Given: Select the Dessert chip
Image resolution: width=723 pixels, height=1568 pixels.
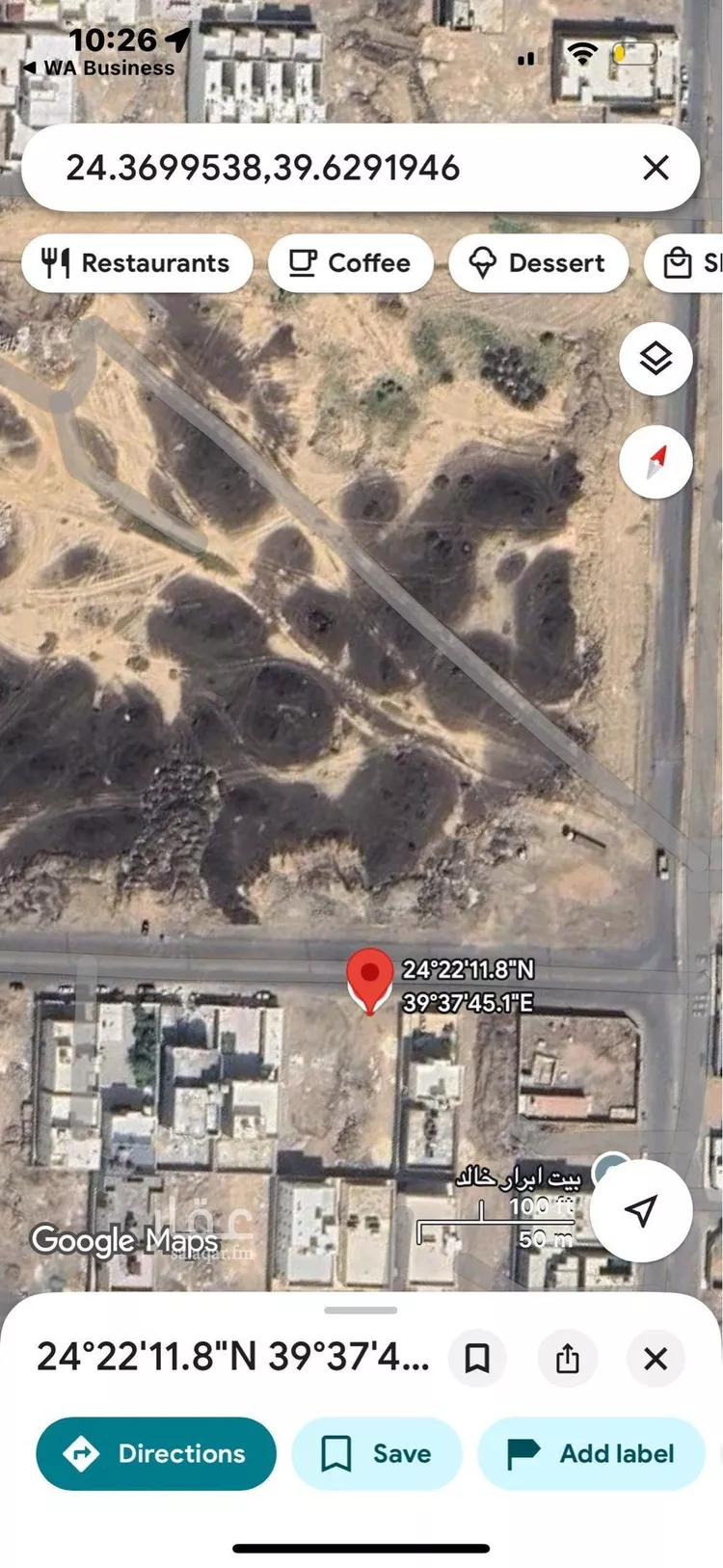Looking at the screenshot, I should point(538,262).
